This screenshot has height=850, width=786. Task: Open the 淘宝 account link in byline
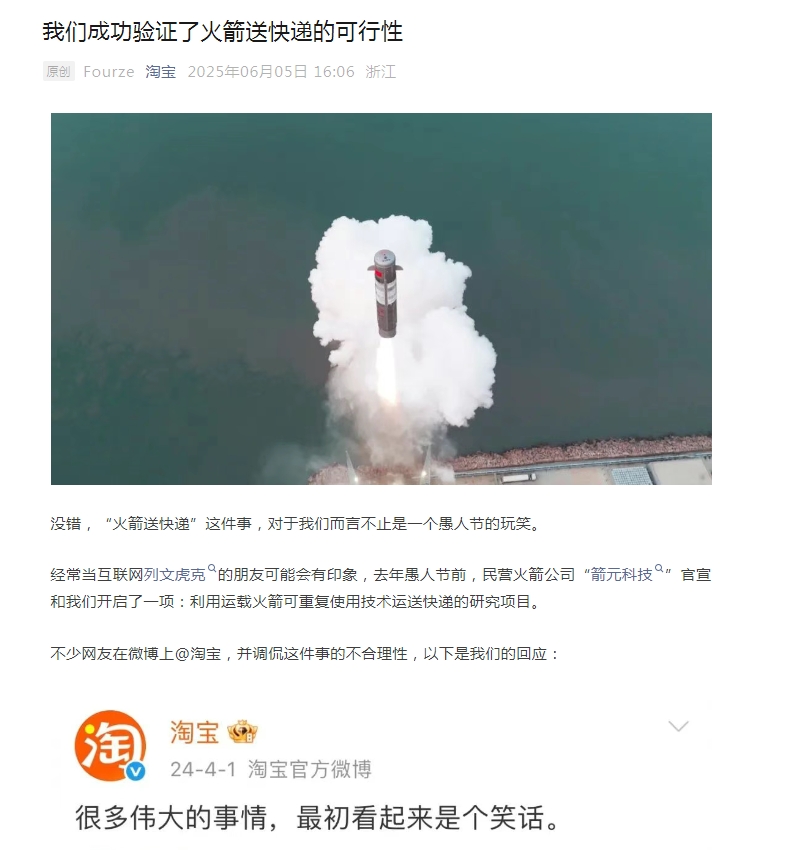point(160,72)
